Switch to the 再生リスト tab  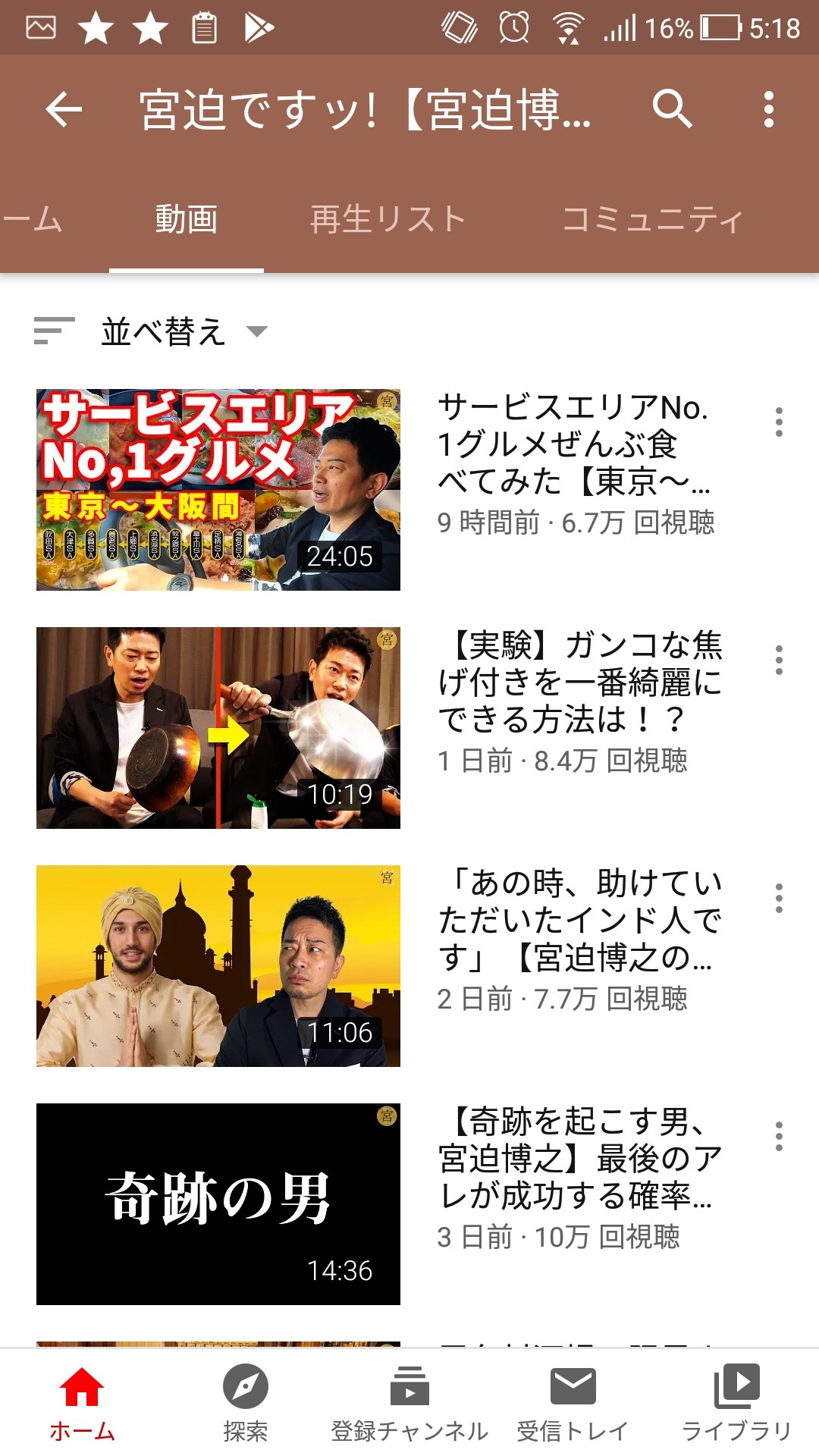pos(388,220)
